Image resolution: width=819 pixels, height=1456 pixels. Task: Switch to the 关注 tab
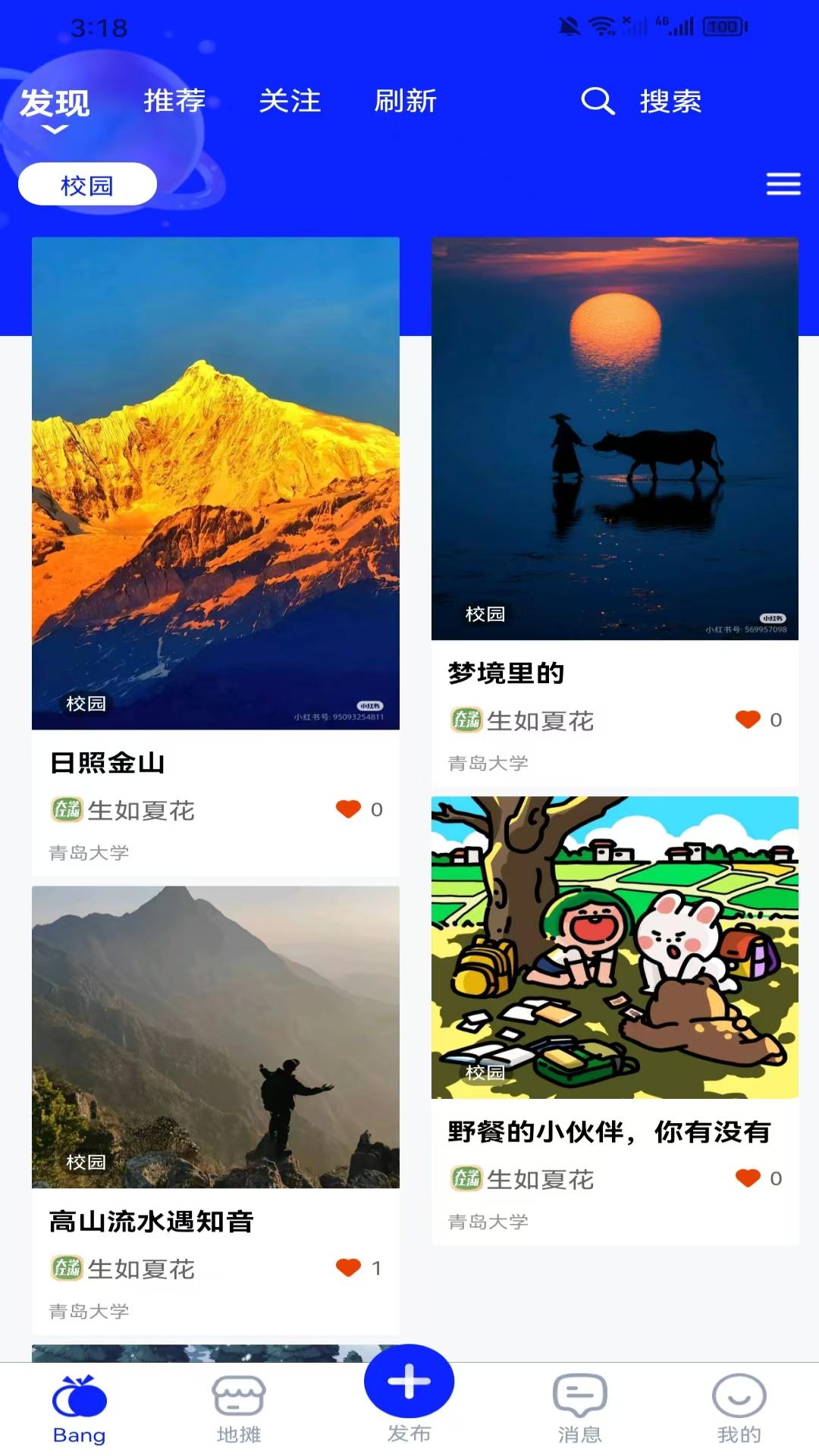coord(291,102)
